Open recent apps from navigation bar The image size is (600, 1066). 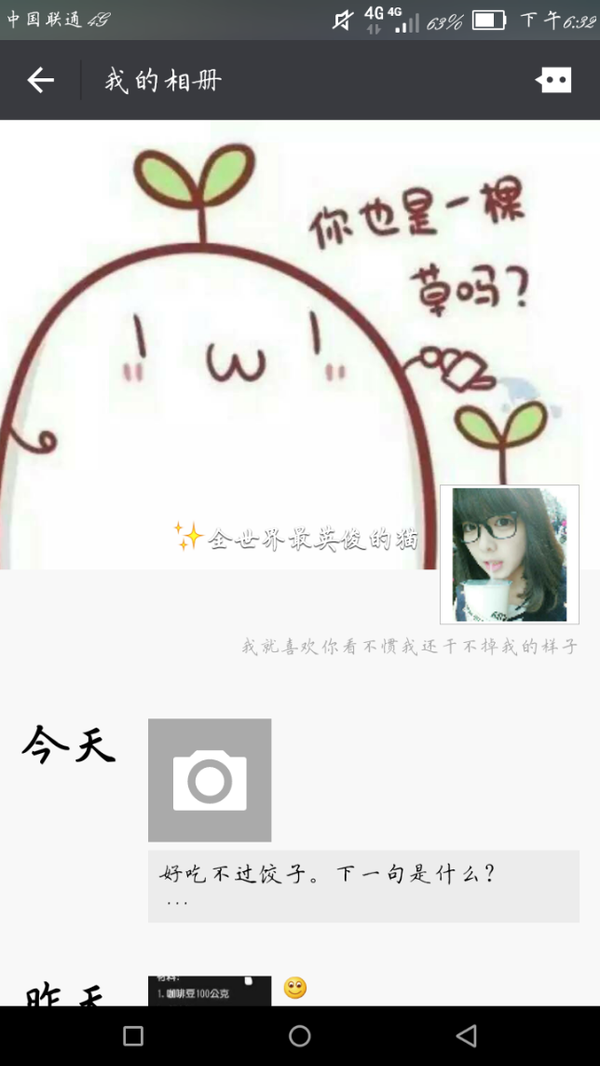click(x=133, y=1036)
